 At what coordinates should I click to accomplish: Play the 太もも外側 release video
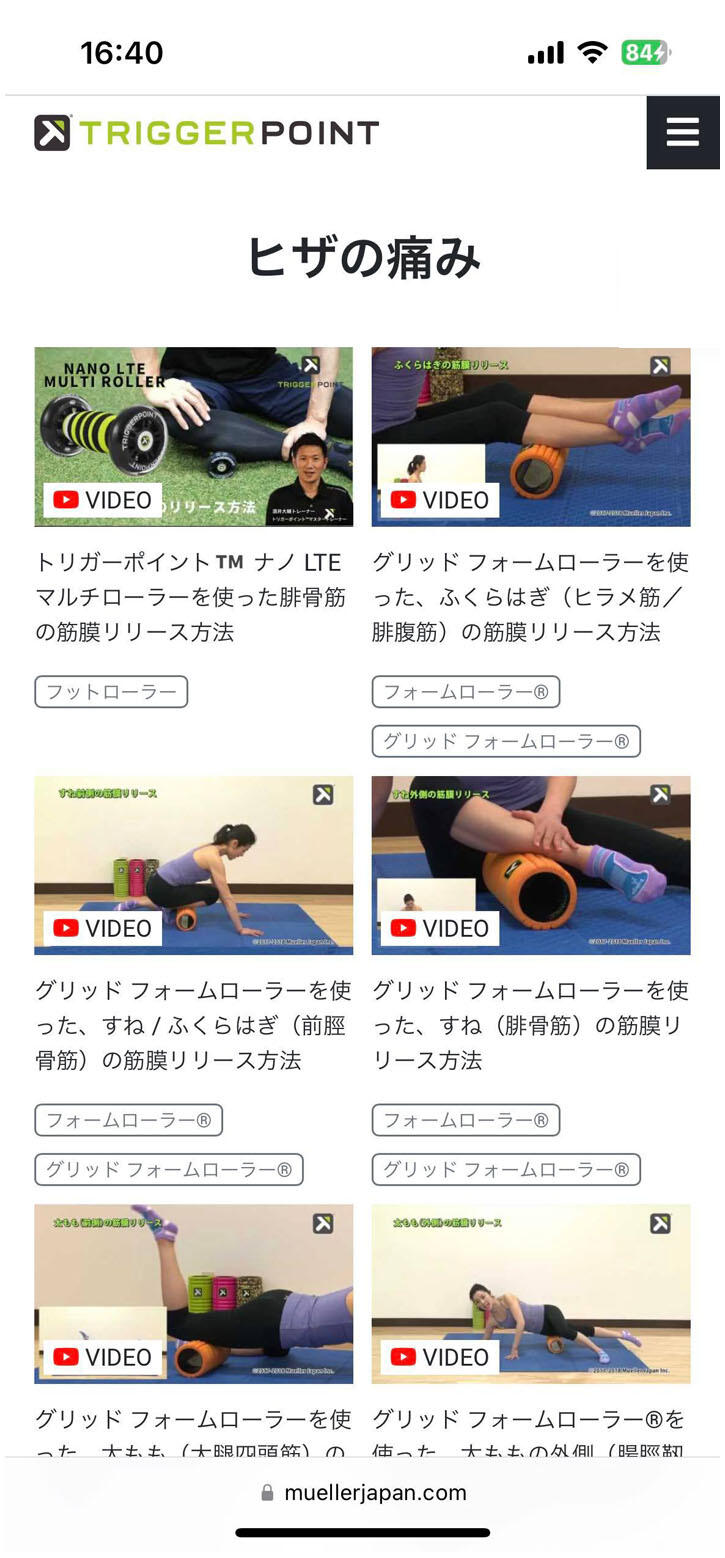click(x=530, y=1293)
